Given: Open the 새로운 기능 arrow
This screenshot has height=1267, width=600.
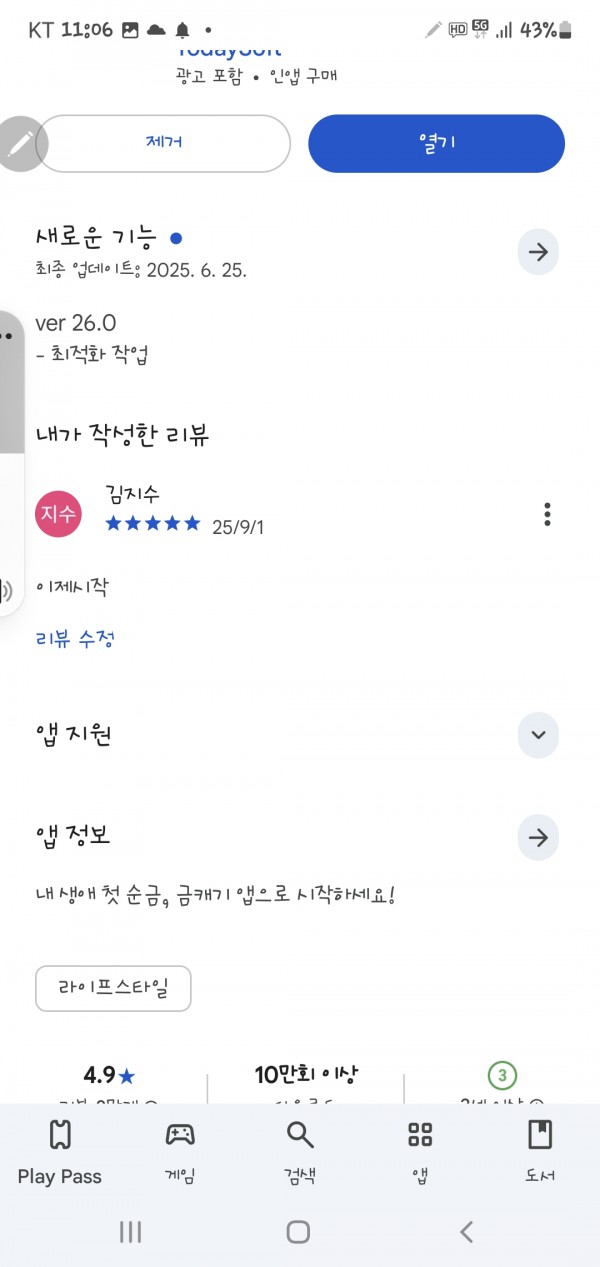Looking at the screenshot, I should 538,252.
